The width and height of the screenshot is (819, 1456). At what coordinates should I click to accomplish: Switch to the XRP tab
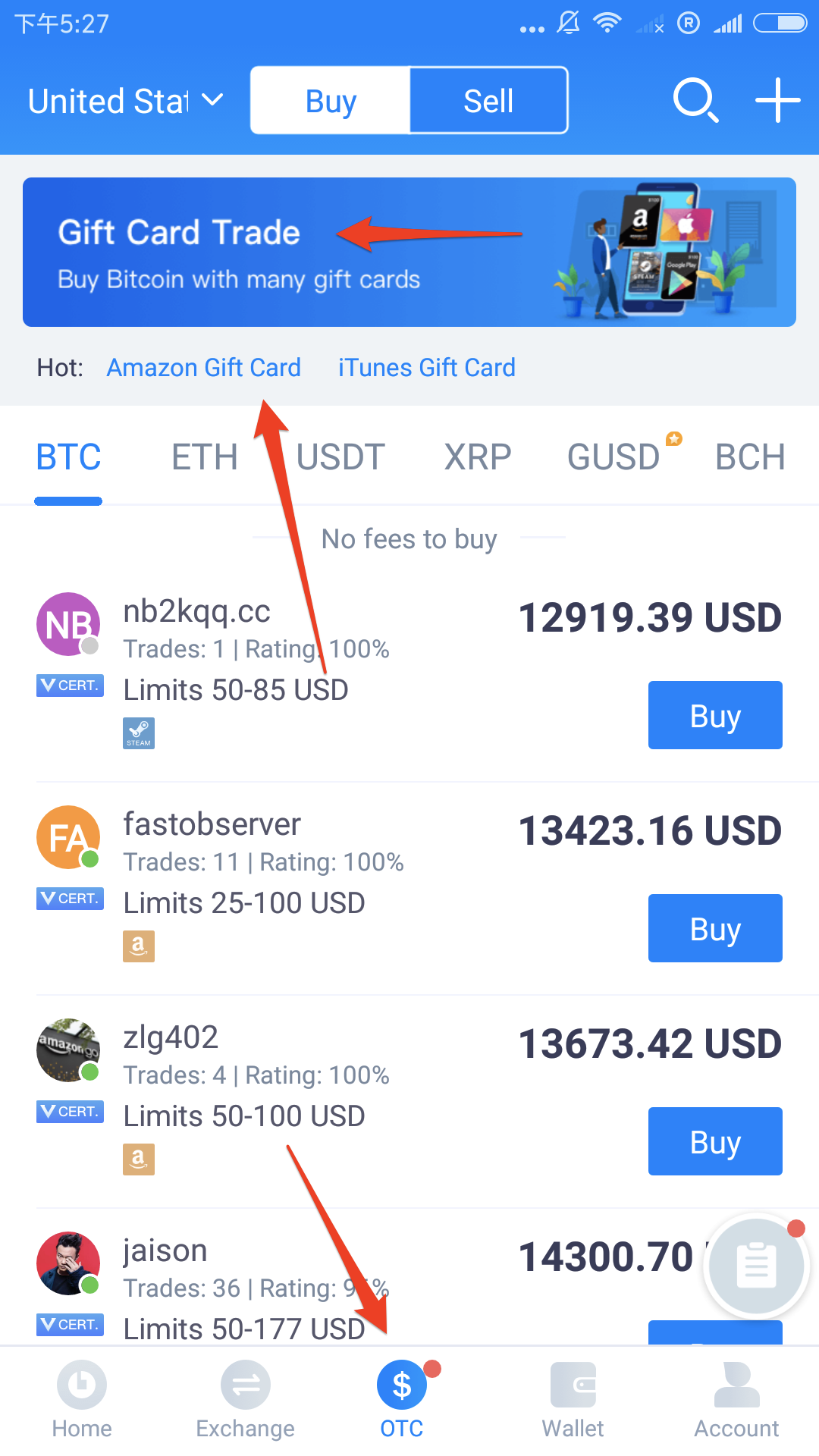pos(477,457)
